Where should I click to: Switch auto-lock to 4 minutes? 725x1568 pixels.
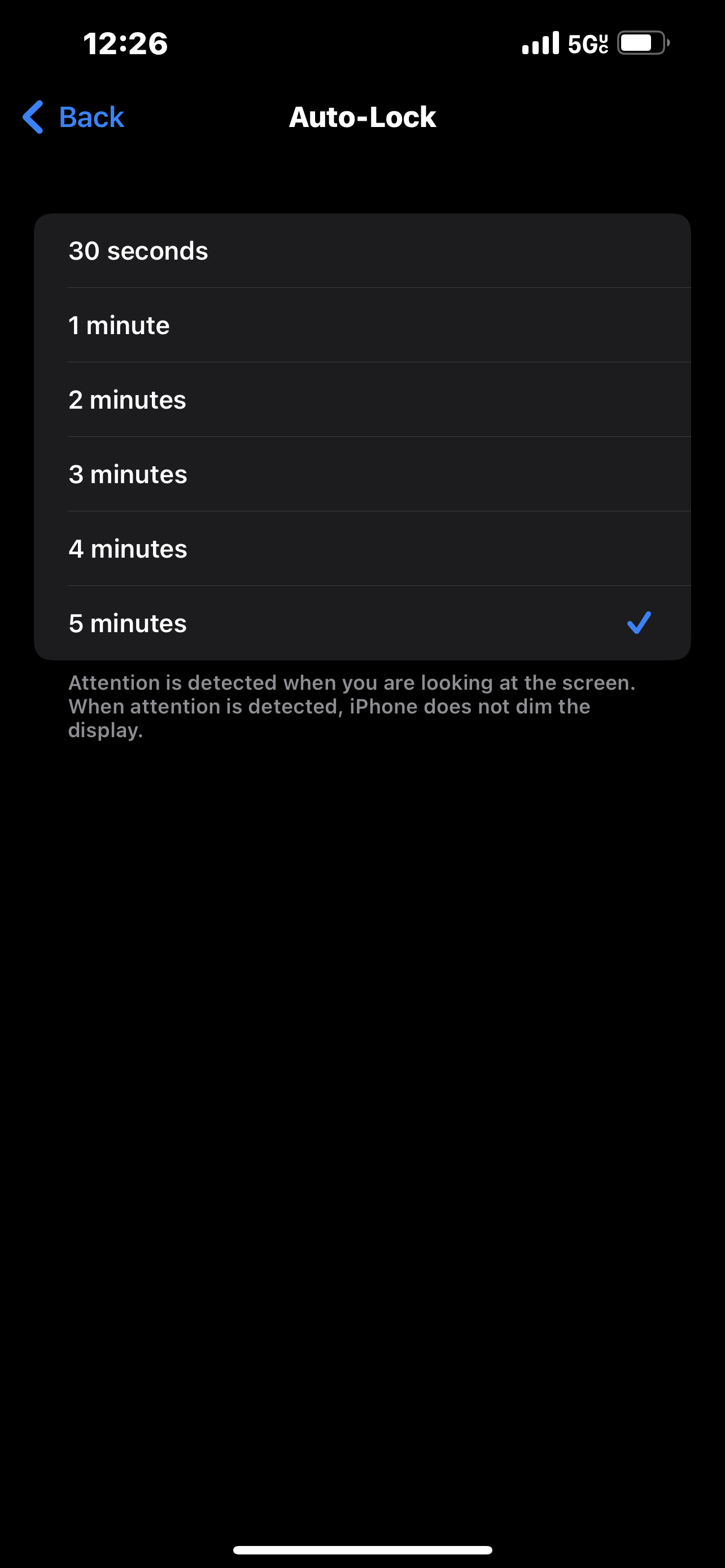coord(361,549)
